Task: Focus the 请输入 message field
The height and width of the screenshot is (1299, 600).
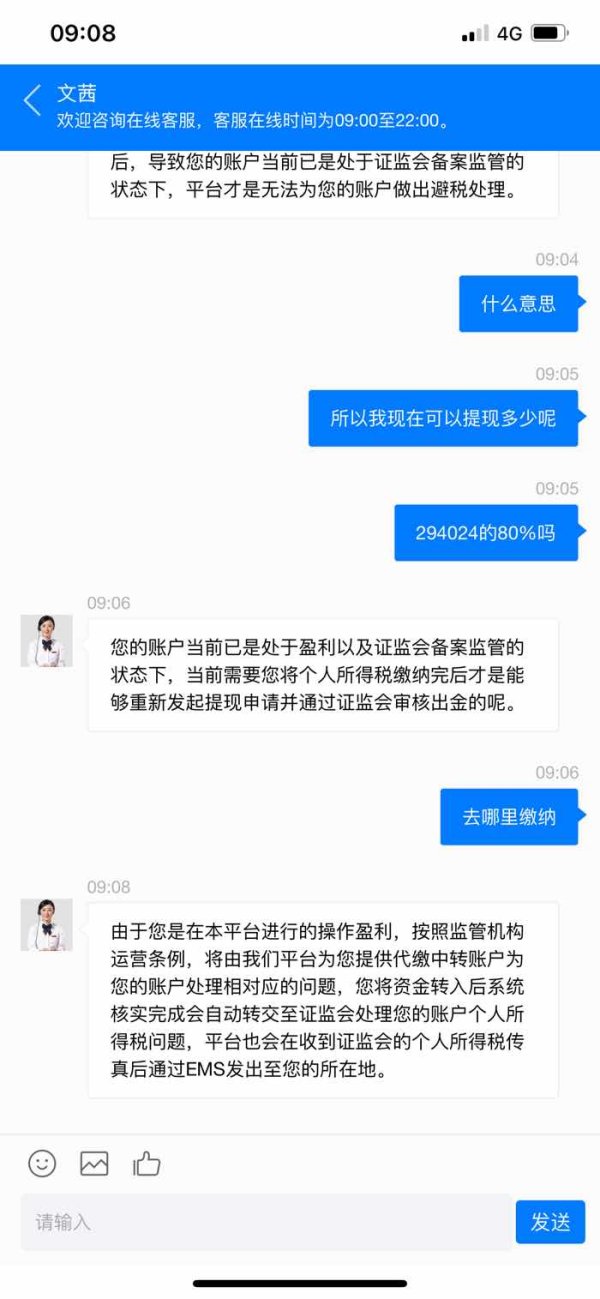Action: coord(266,1222)
